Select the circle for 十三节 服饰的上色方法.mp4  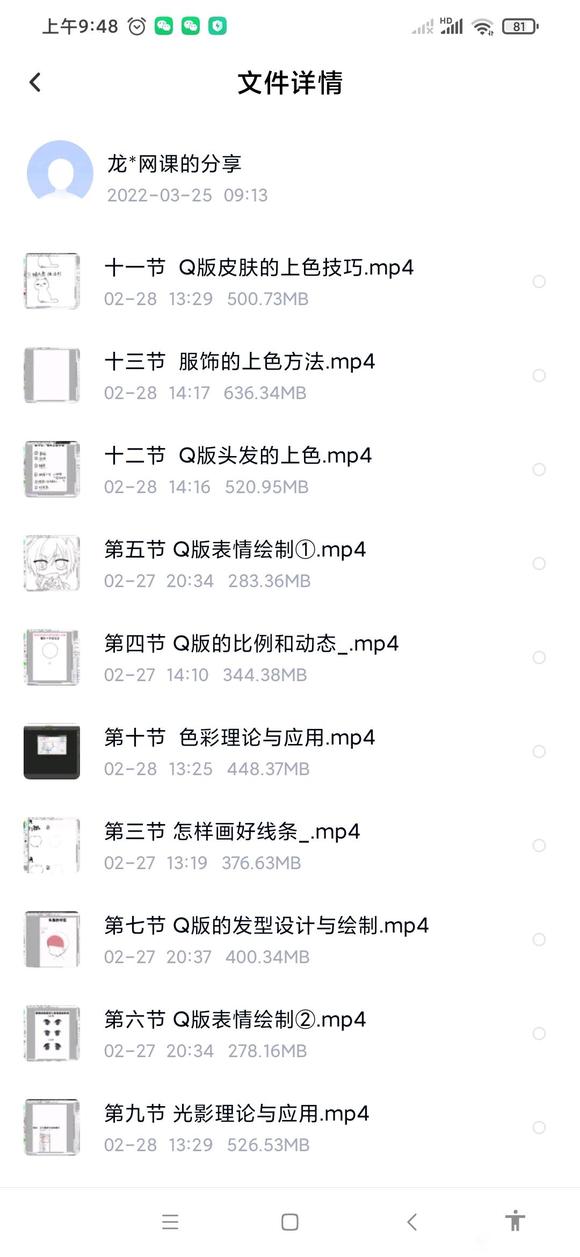(x=539, y=376)
